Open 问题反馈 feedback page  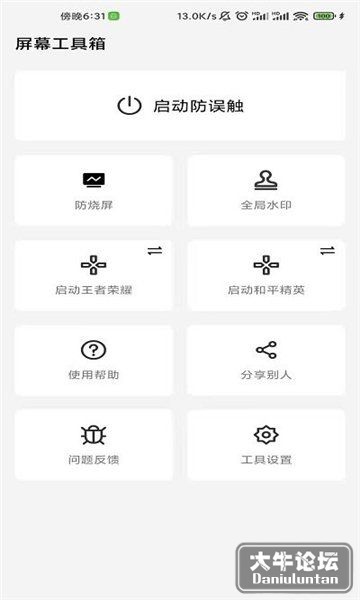click(94, 445)
